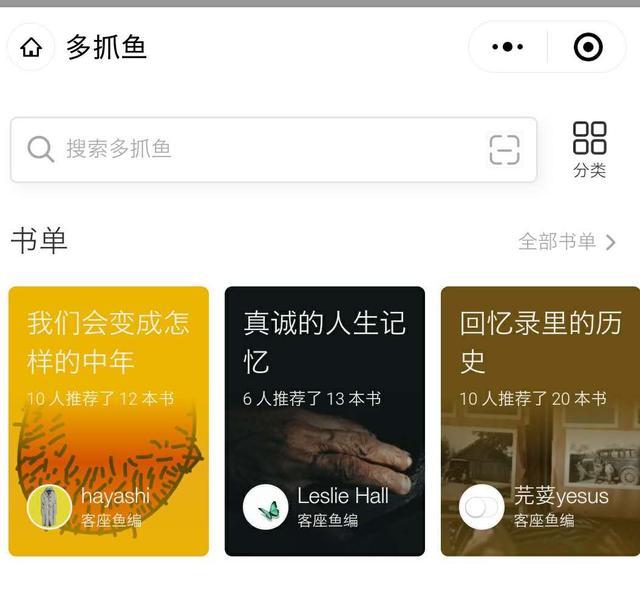Go to the mini program home page
This screenshot has height=591, width=640.
(31, 47)
